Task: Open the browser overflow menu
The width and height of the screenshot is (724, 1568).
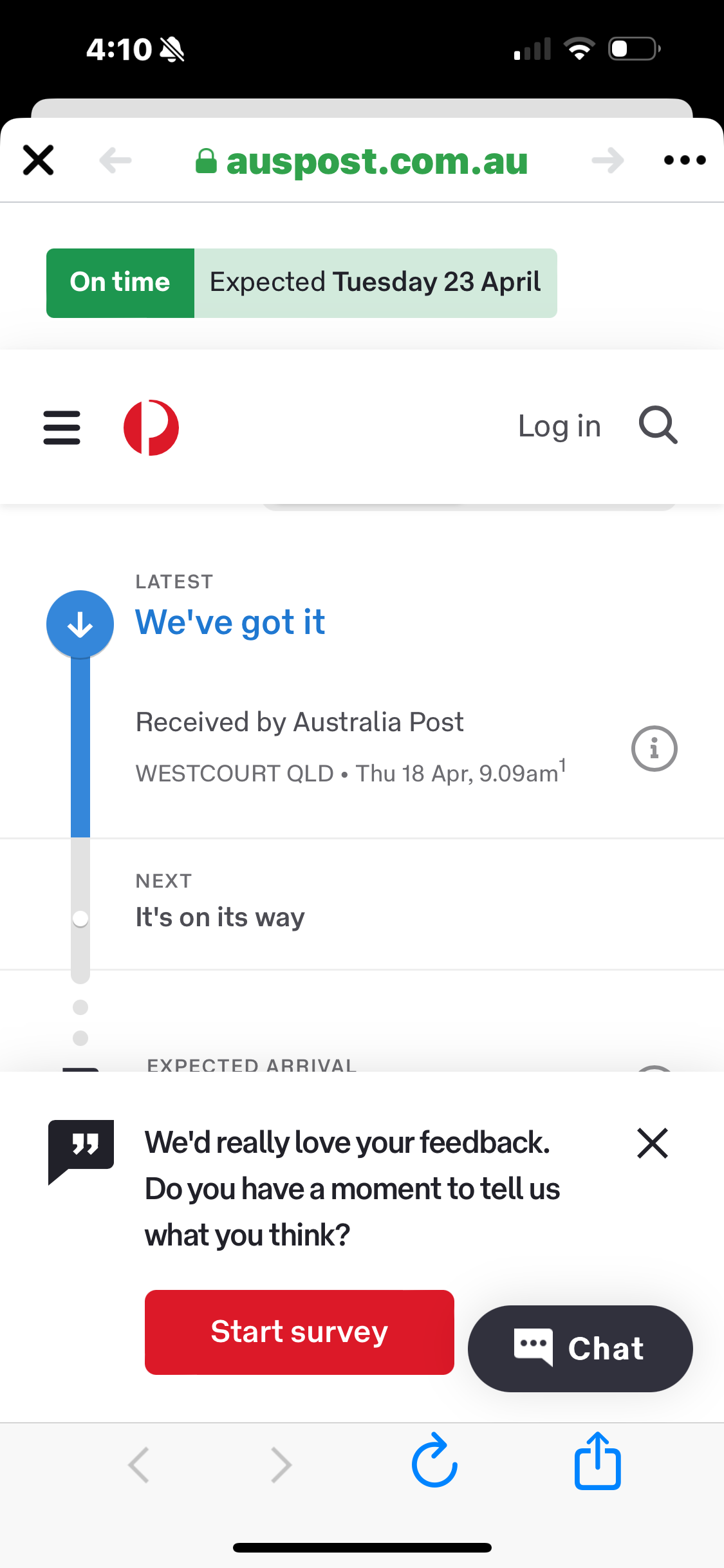Action: 684,160
